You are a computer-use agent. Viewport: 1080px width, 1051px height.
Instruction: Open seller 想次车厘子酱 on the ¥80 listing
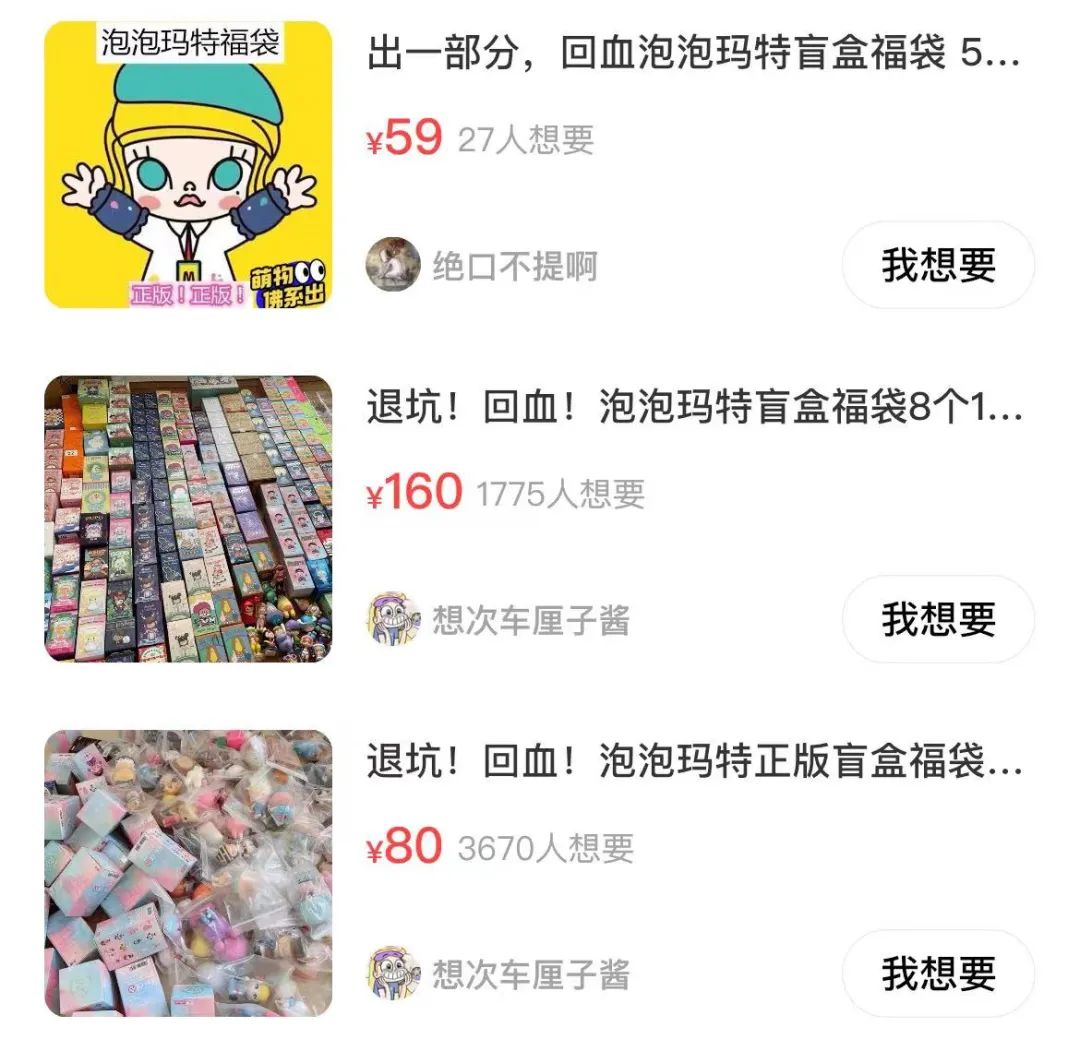click(x=498, y=974)
